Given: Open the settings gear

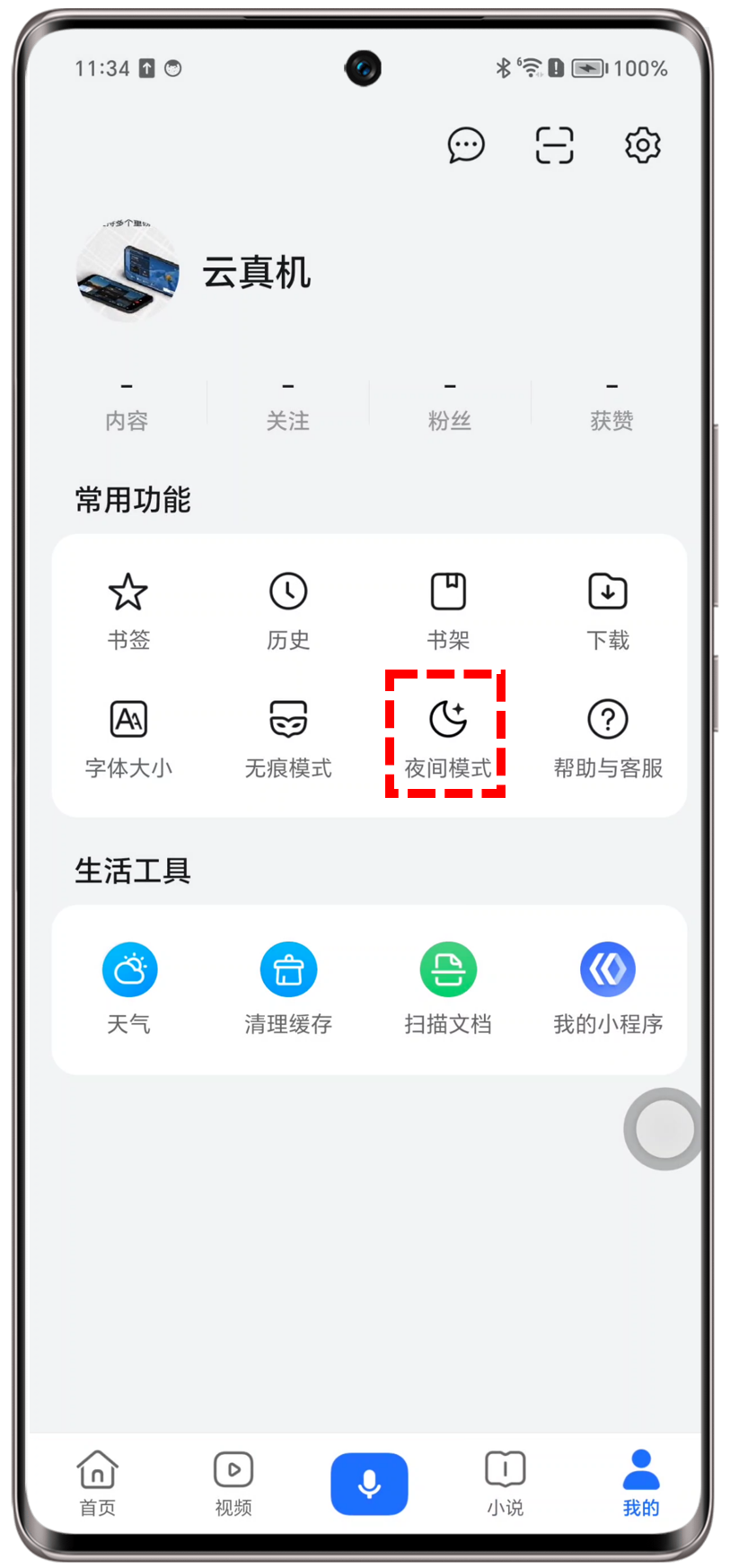Looking at the screenshot, I should pyautogui.click(x=642, y=145).
